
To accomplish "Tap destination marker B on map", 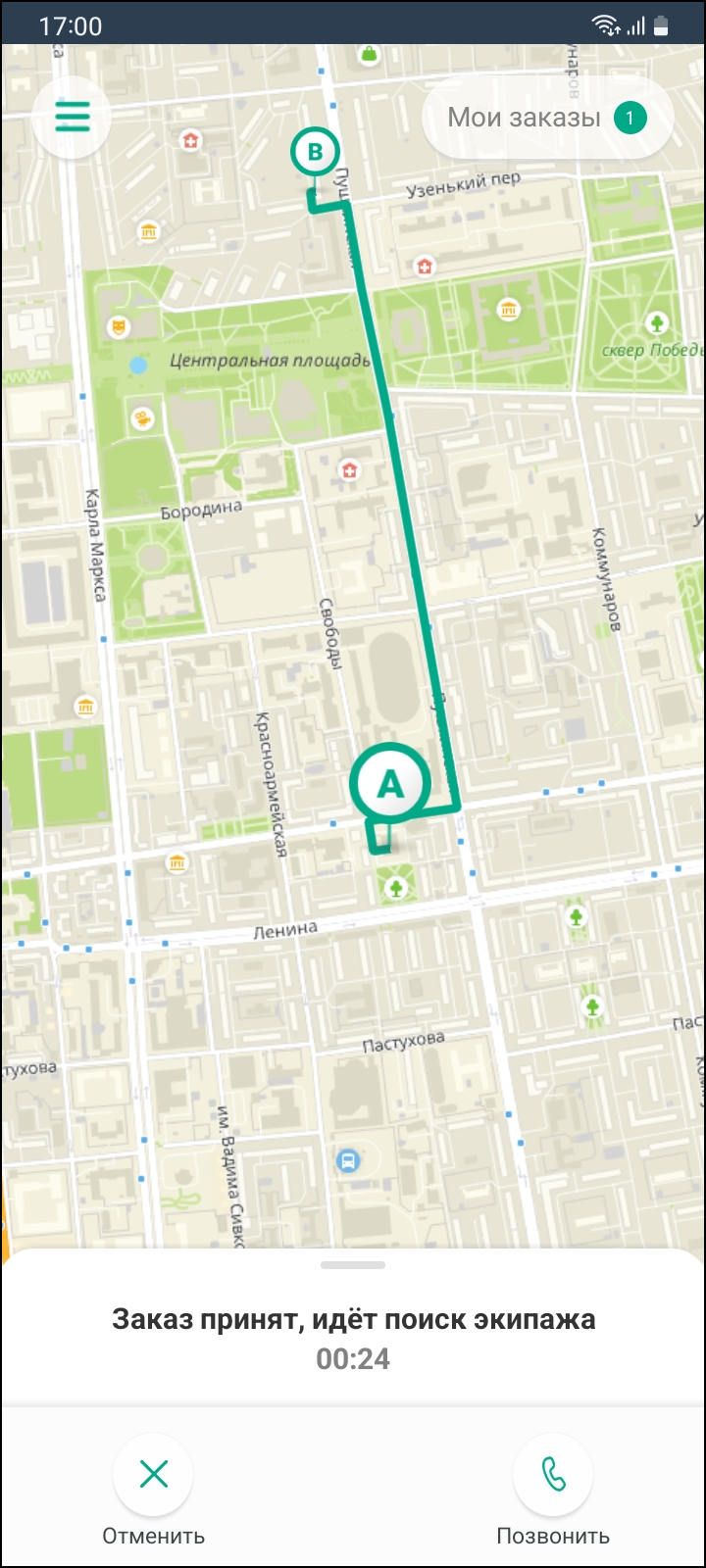I will (x=315, y=152).
